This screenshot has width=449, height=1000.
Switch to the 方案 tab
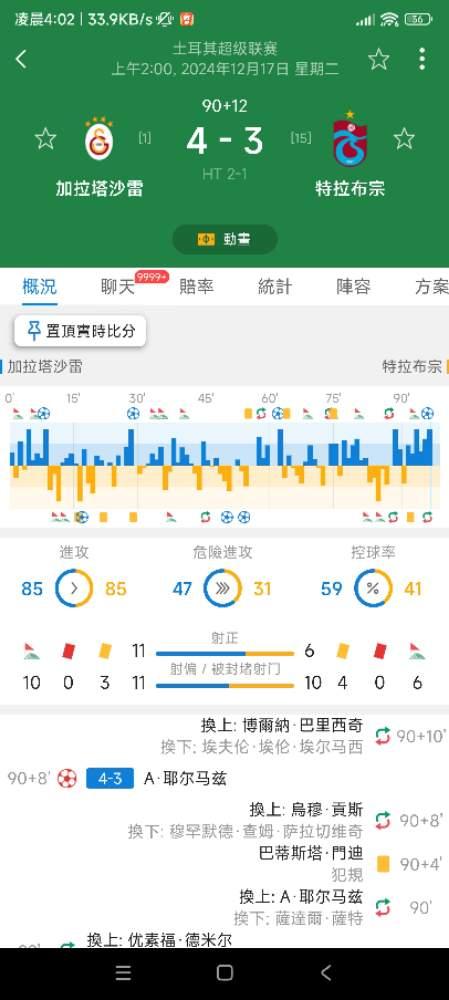coord(431,286)
